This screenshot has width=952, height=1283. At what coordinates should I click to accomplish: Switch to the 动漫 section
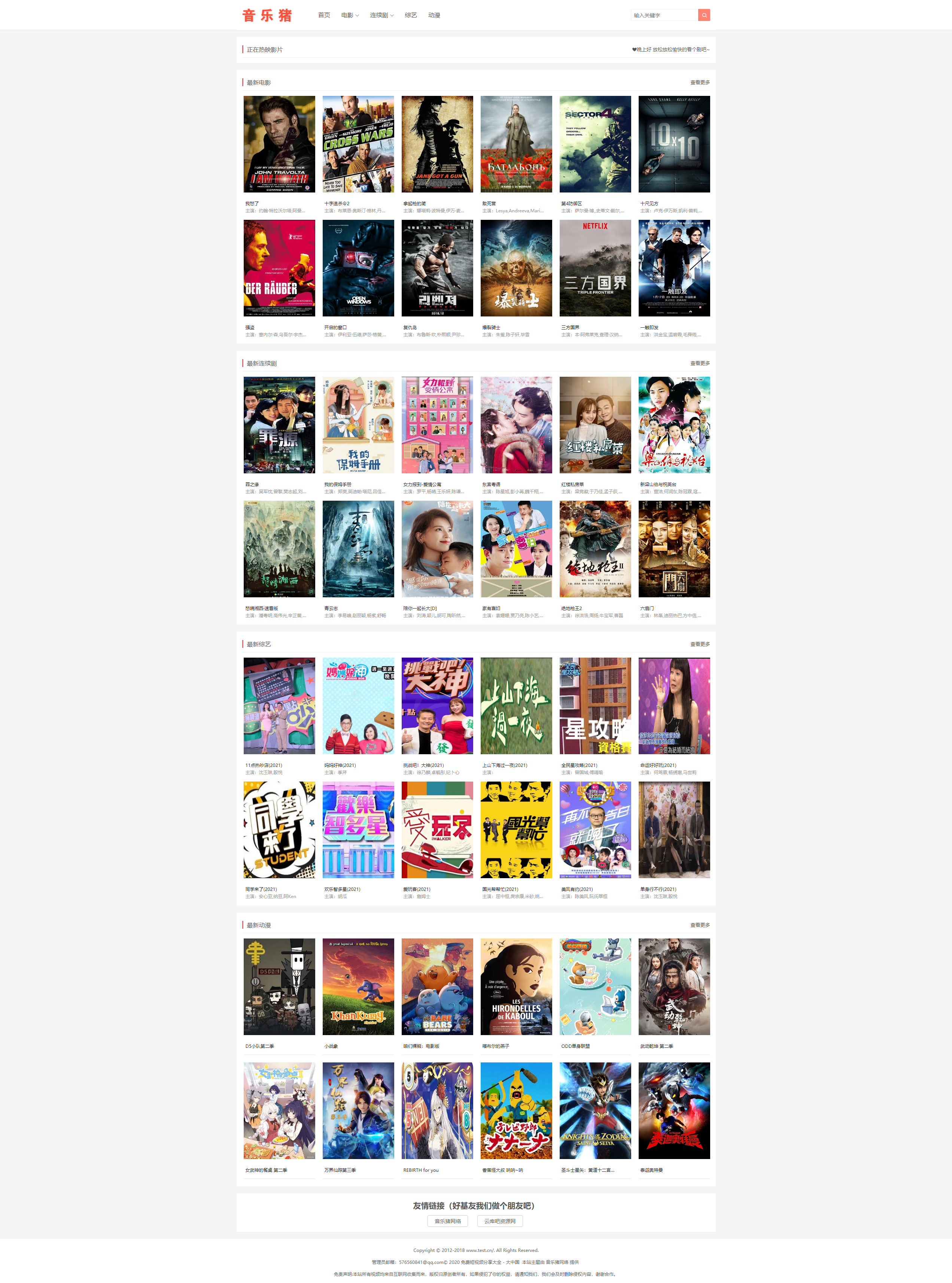pos(434,15)
